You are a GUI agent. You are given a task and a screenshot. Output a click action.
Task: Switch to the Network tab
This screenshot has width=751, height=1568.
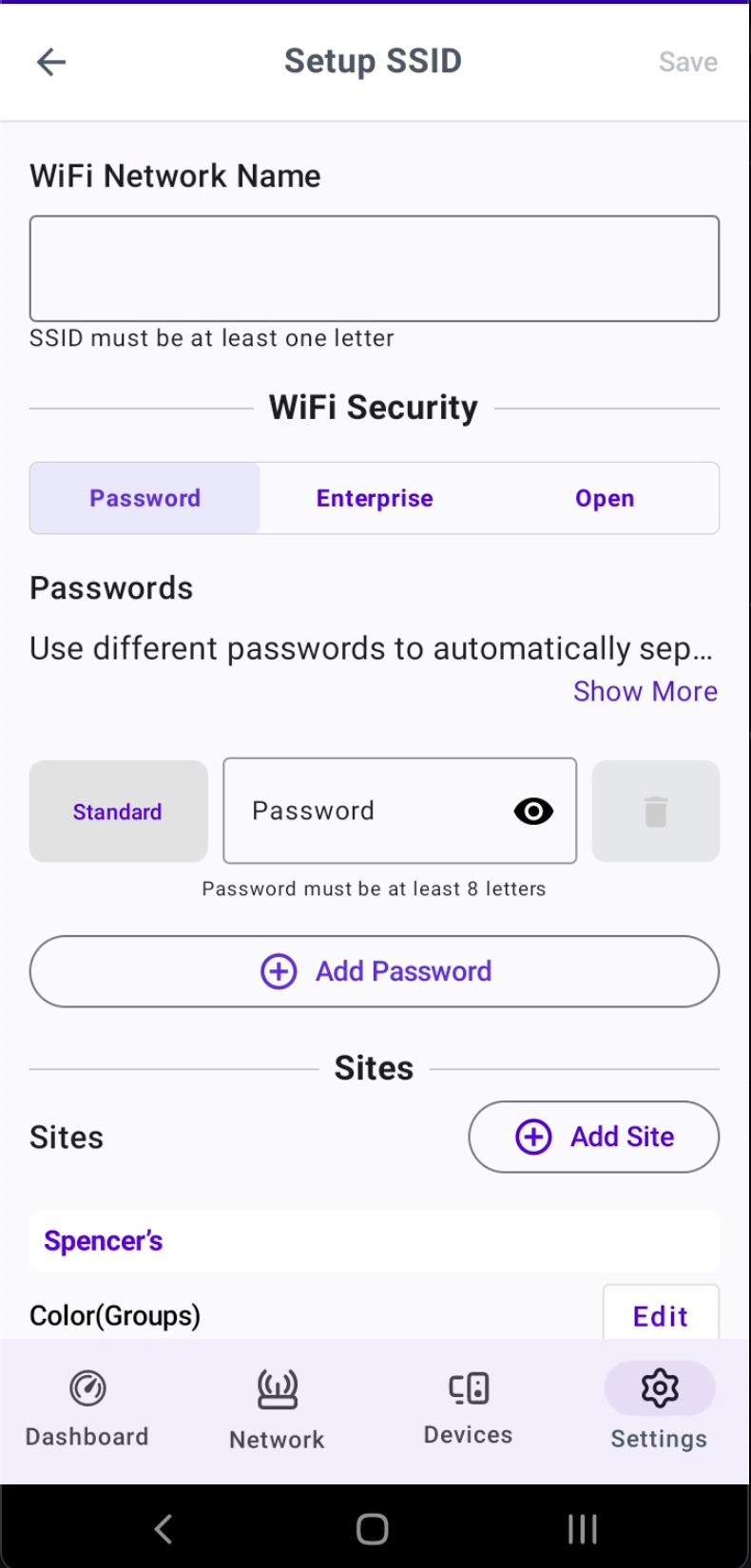click(x=277, y=1410)
